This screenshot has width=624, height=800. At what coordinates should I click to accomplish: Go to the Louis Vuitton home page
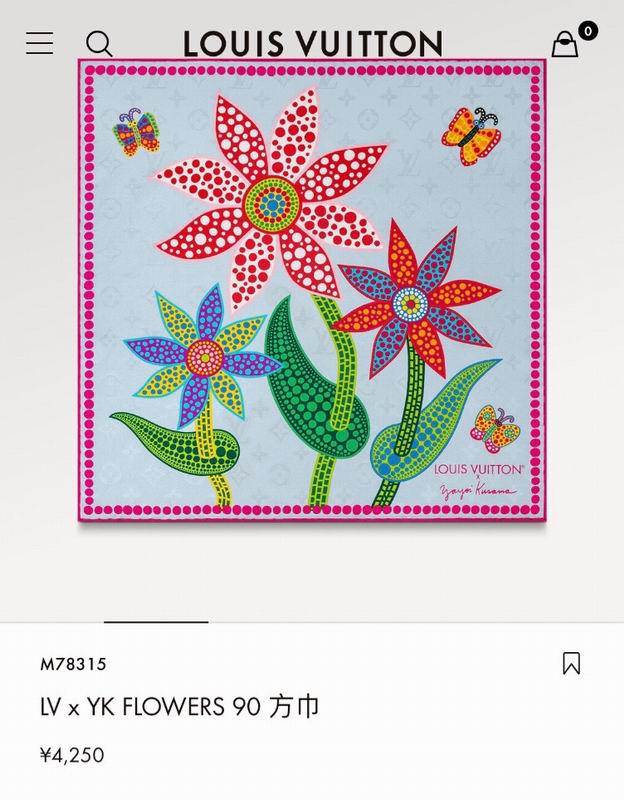(x=312, y=43)
